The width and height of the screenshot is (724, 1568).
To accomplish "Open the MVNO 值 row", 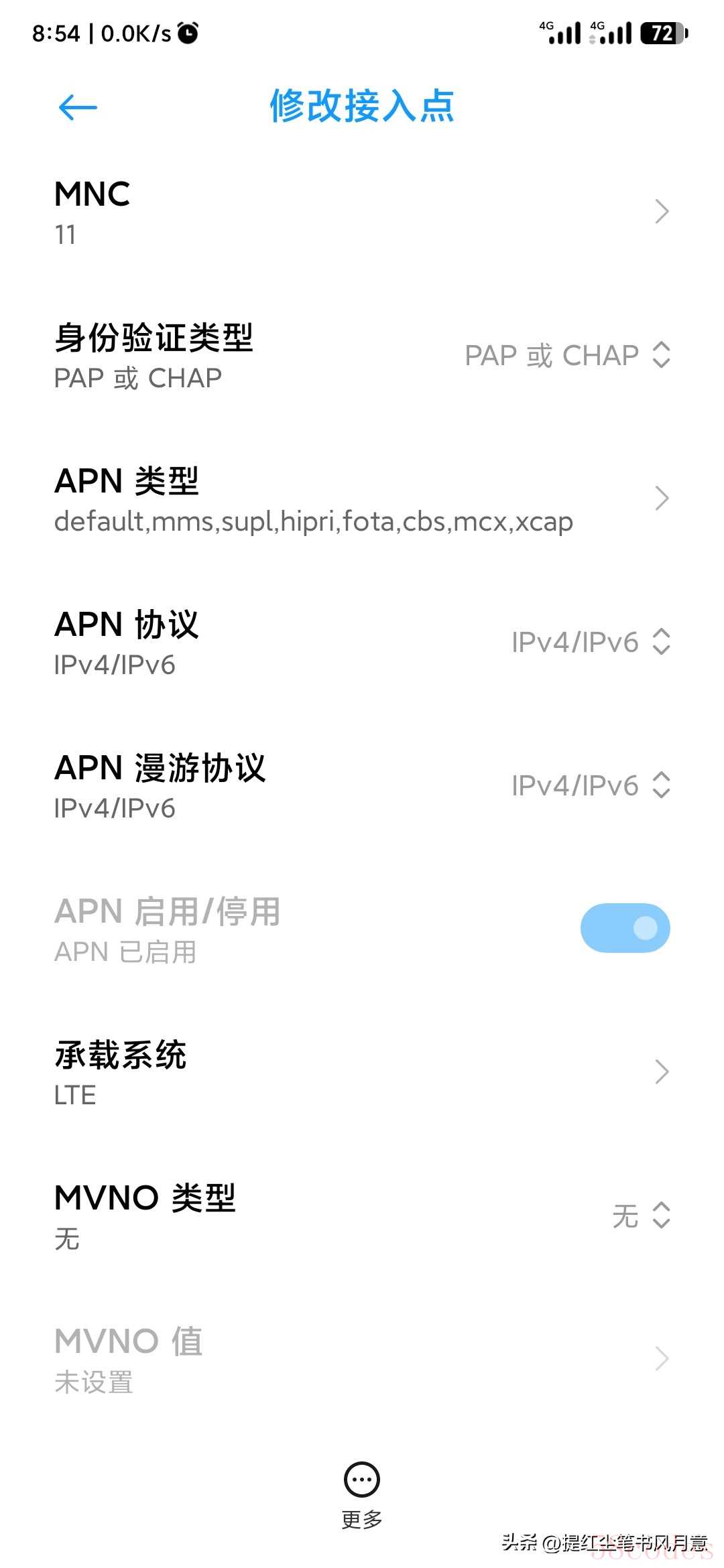I will (x=362, y=1359).
